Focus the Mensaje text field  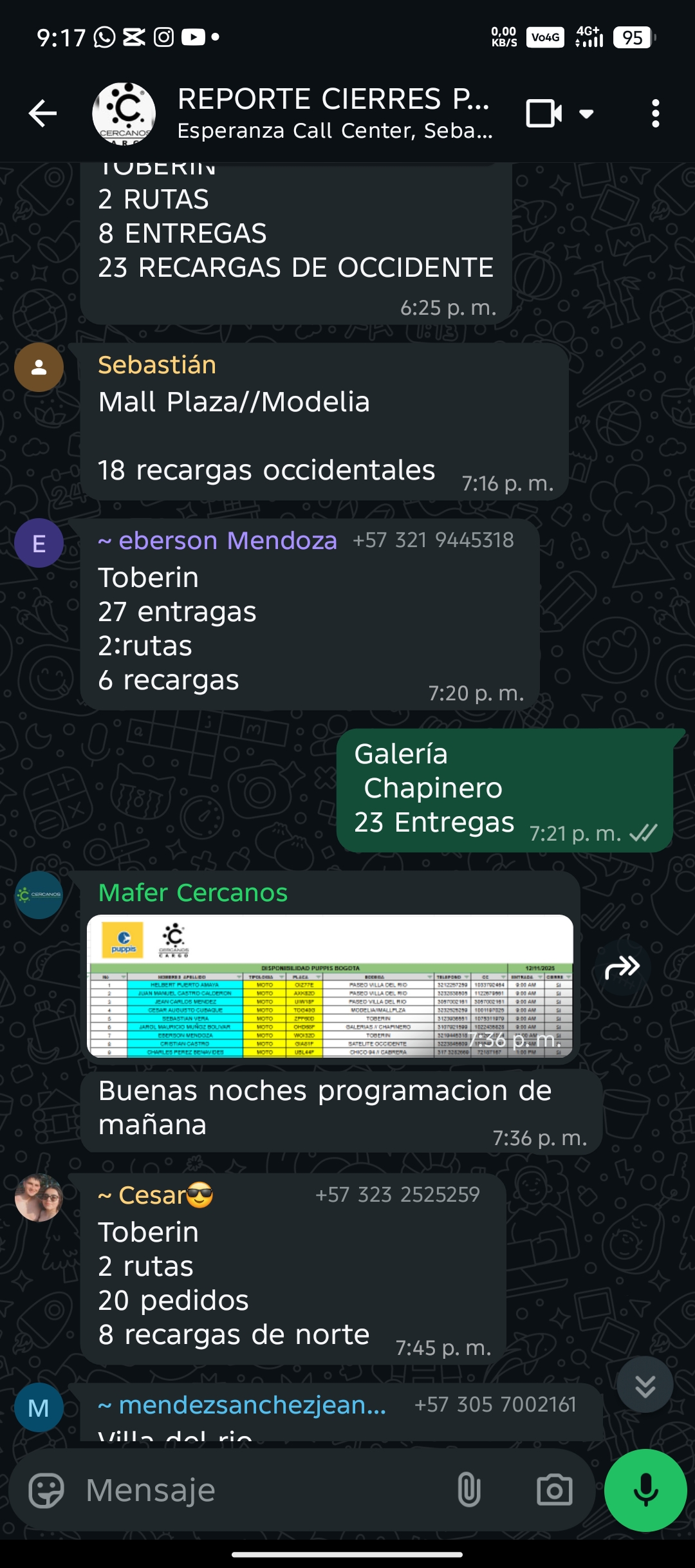pyautogui.click(x=257, y=1490)
